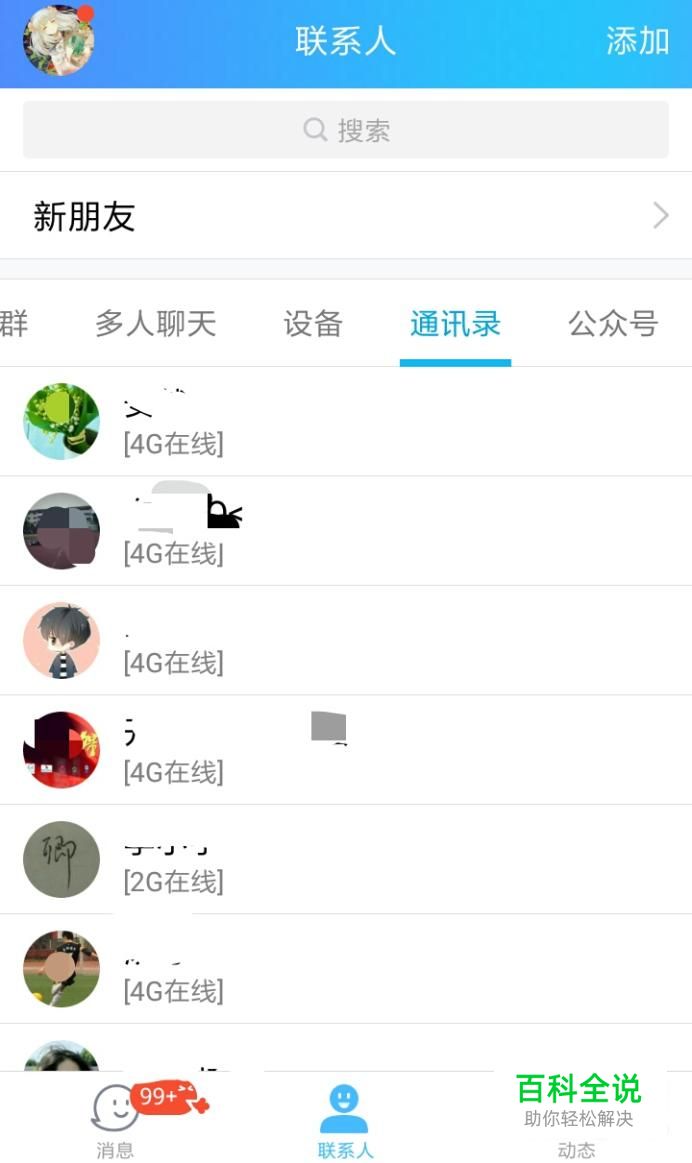Select the 通讯录 tab
Screen dimensions: 692x1163
tap(455, 323)
